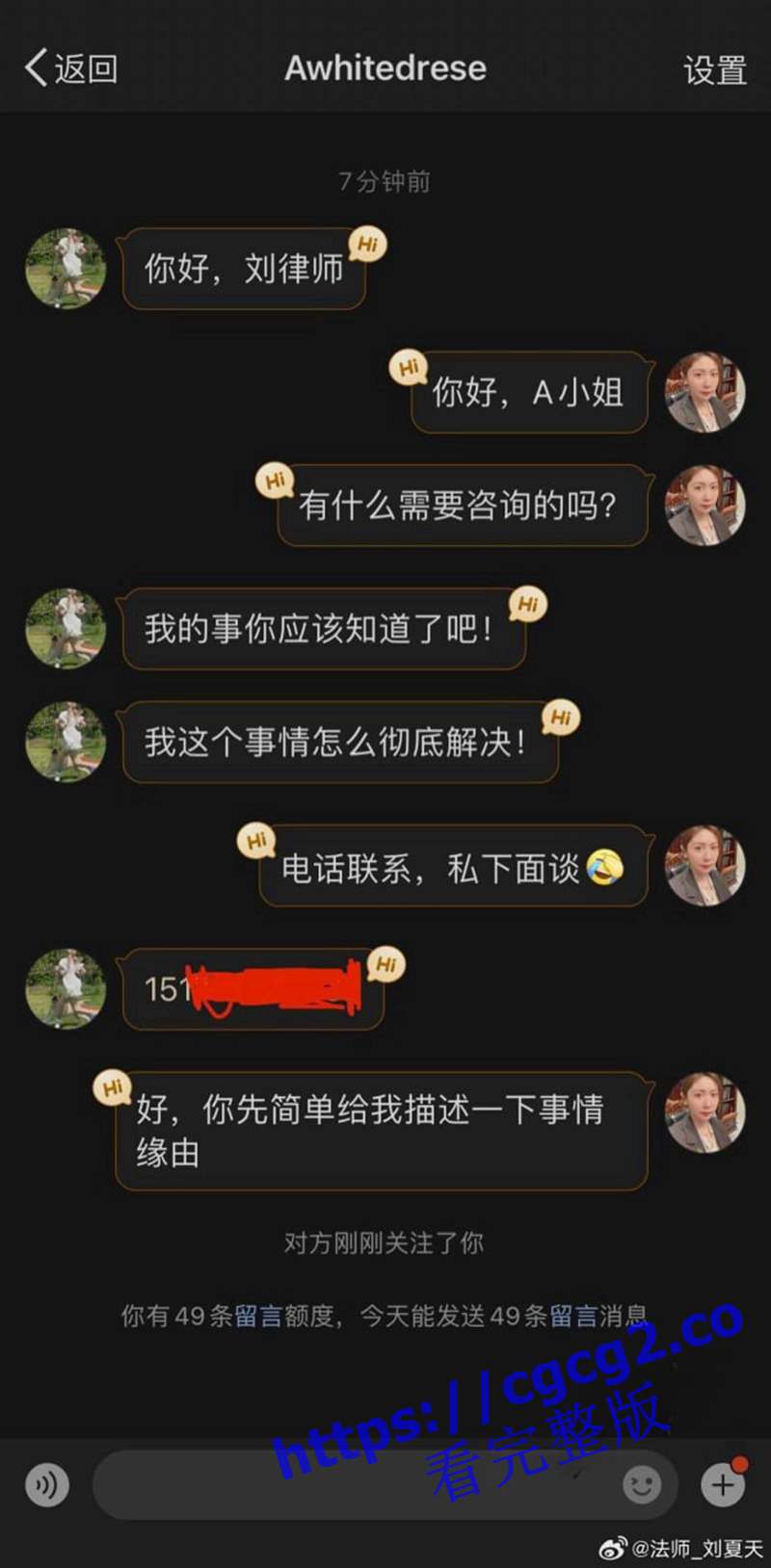
Task: View Awhitedrese's avatar beside 你好，刘律师
Action: (x=66, y=269)
